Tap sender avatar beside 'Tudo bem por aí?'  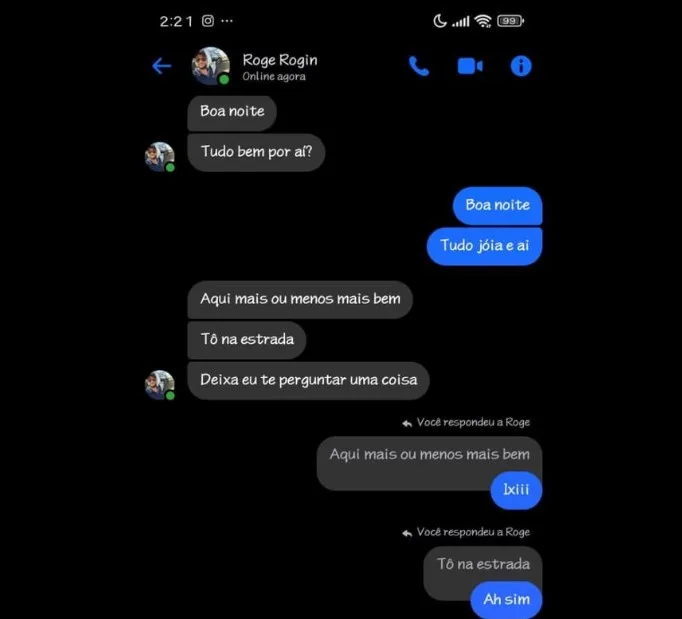pos(160,156)
